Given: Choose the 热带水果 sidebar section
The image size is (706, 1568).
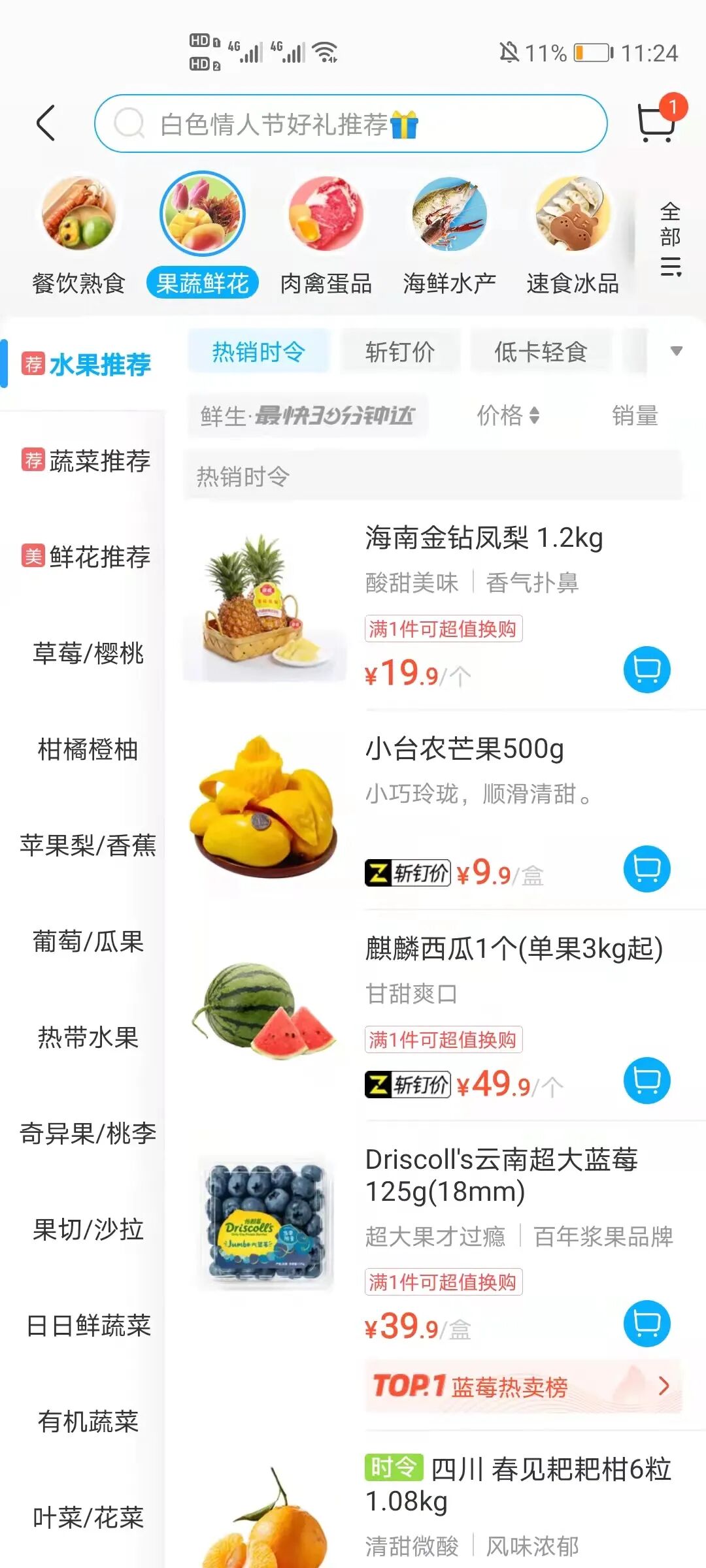Looking at the screenshot, I should tap(88, 1037).
